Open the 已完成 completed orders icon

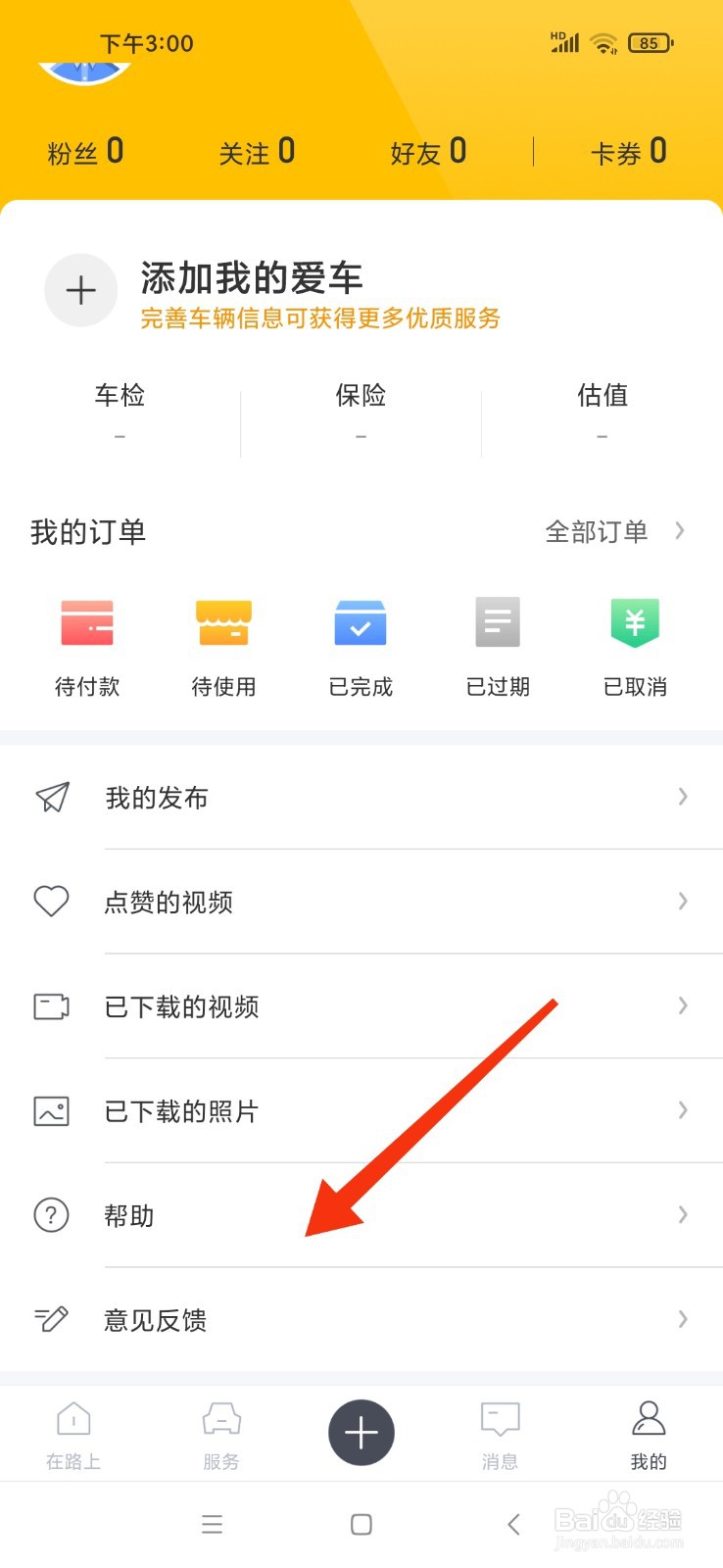coord(361,622)
